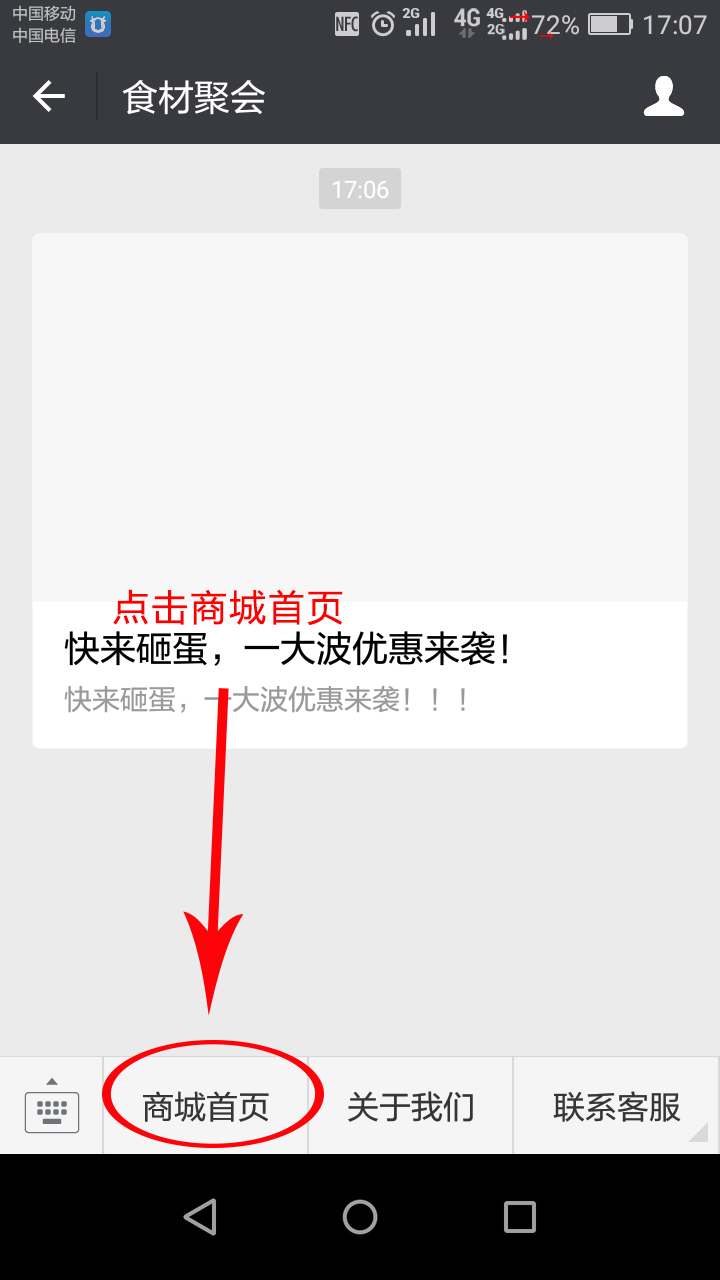This screenshot has width=720, height=1280.
Task: Switch to keyboard input mode
Action: (52, 1107)
